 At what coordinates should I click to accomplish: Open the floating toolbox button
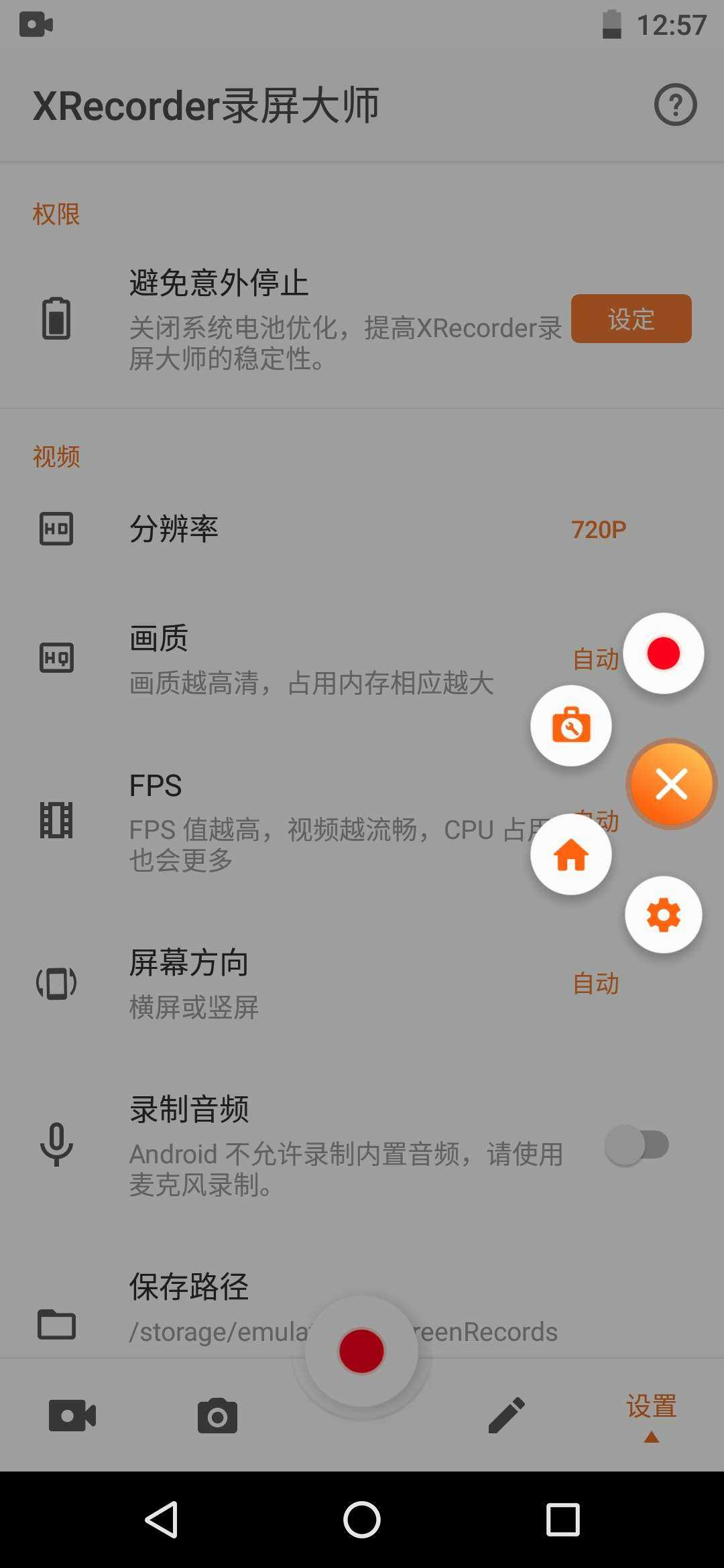coord(571,726)
